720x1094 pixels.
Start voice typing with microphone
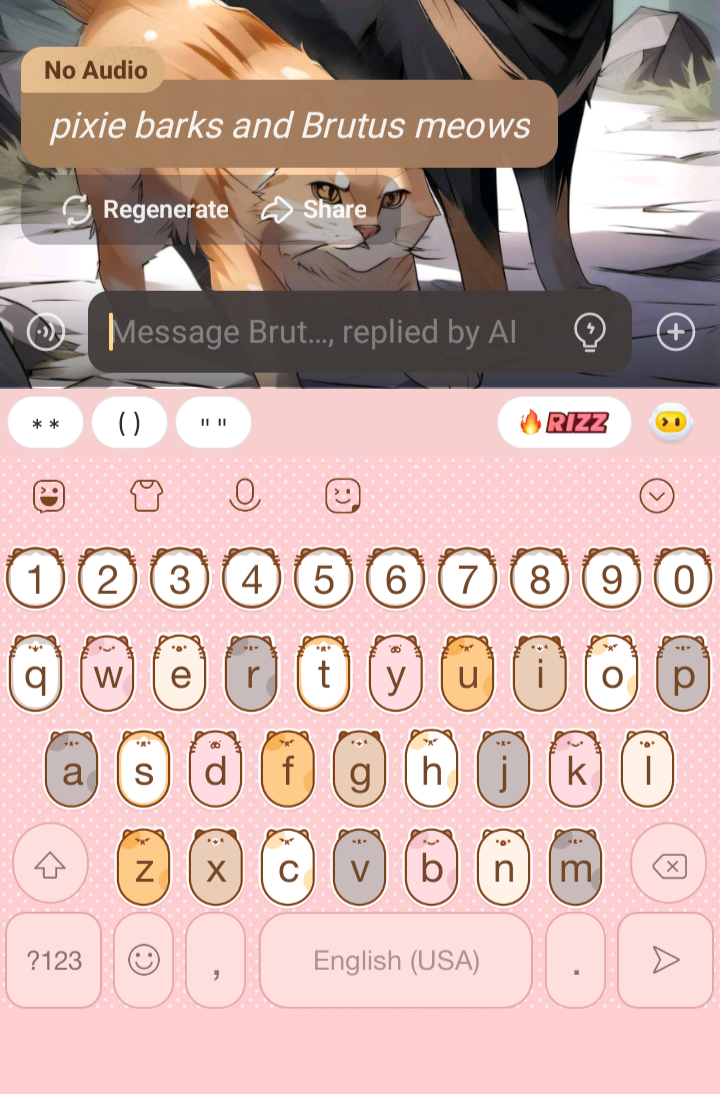tap(245, 495)
